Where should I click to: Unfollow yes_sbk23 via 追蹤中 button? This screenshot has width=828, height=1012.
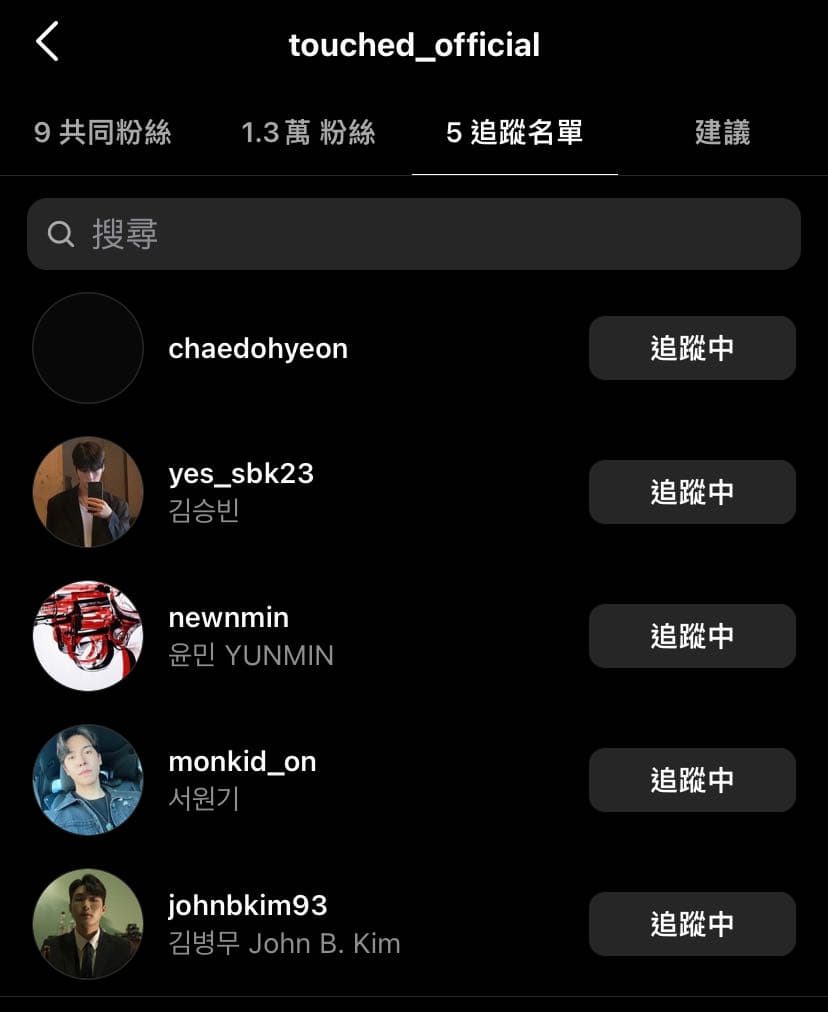tap(692, 492)
